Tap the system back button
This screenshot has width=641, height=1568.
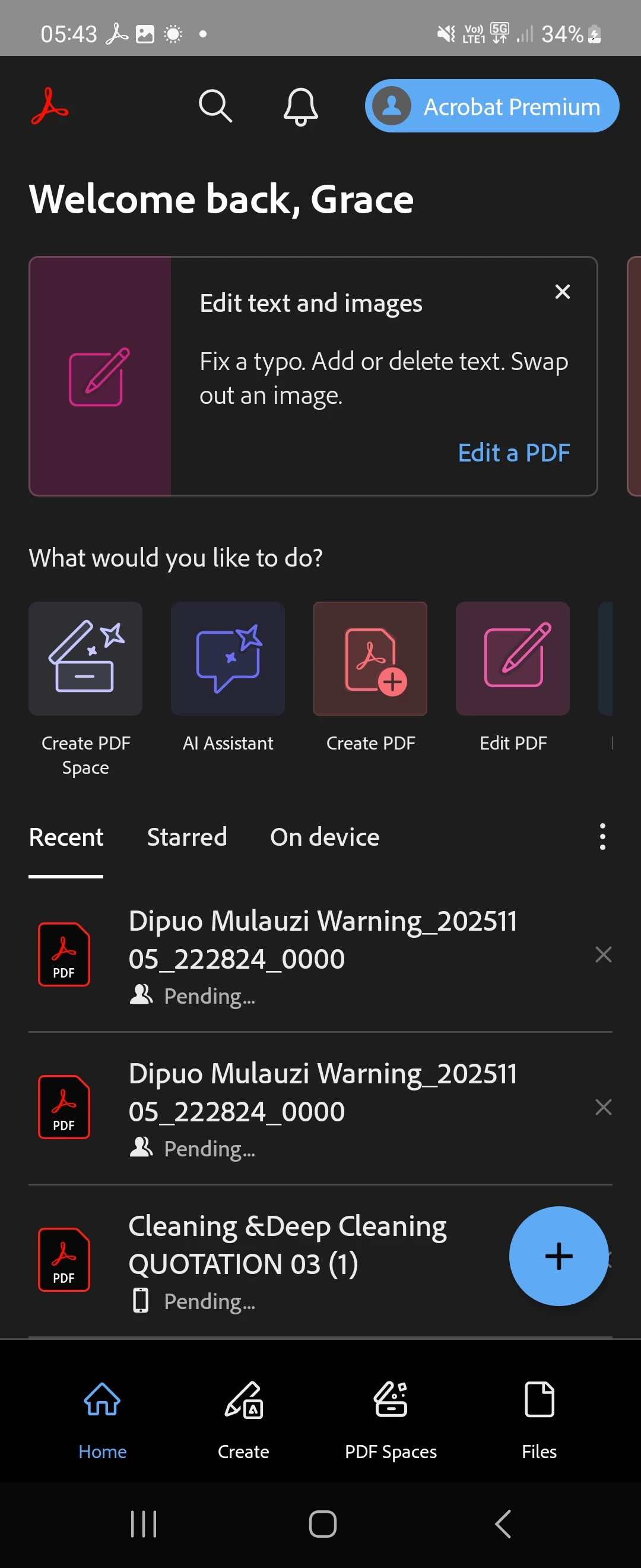(502, 1523)
